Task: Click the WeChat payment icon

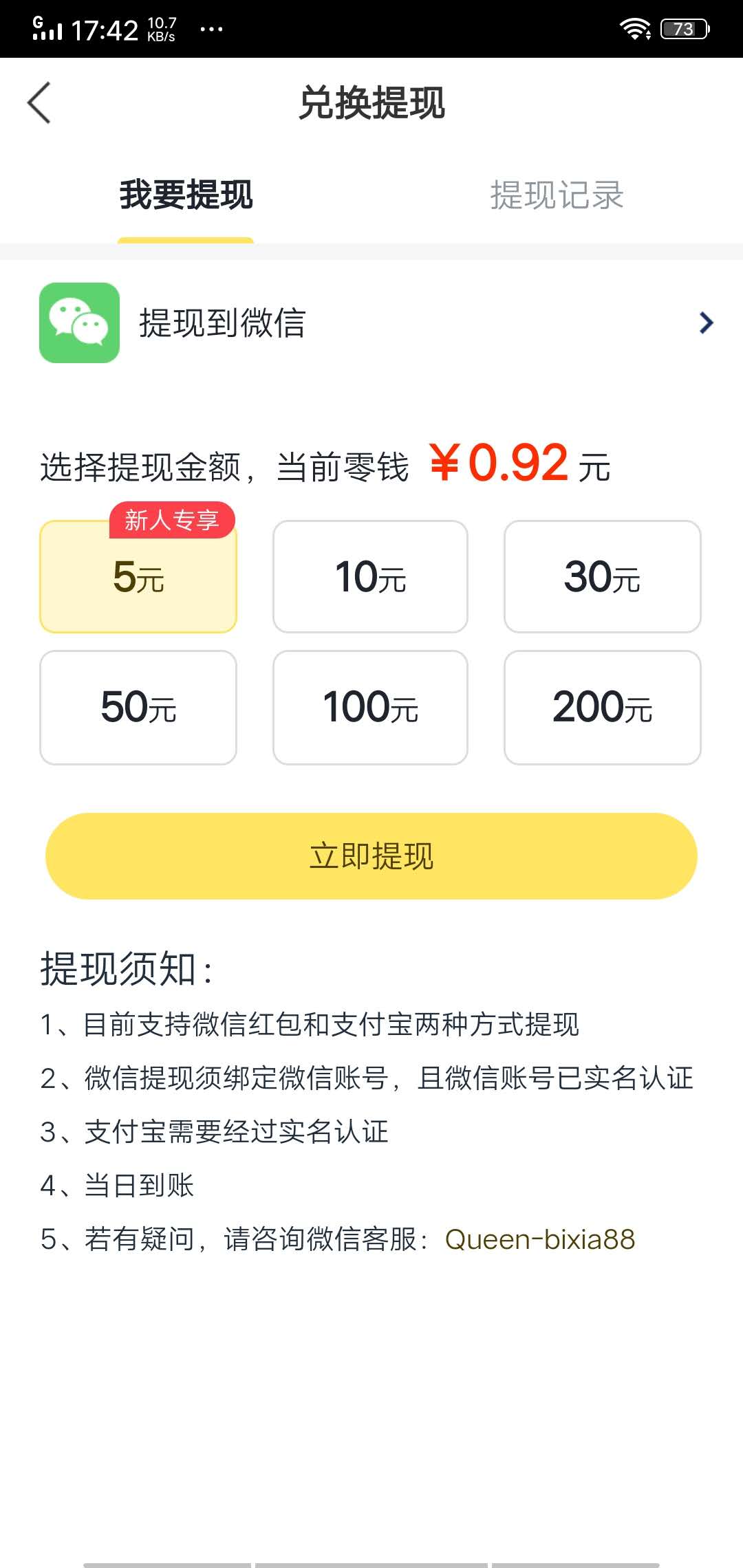Action: pos(78,323)
